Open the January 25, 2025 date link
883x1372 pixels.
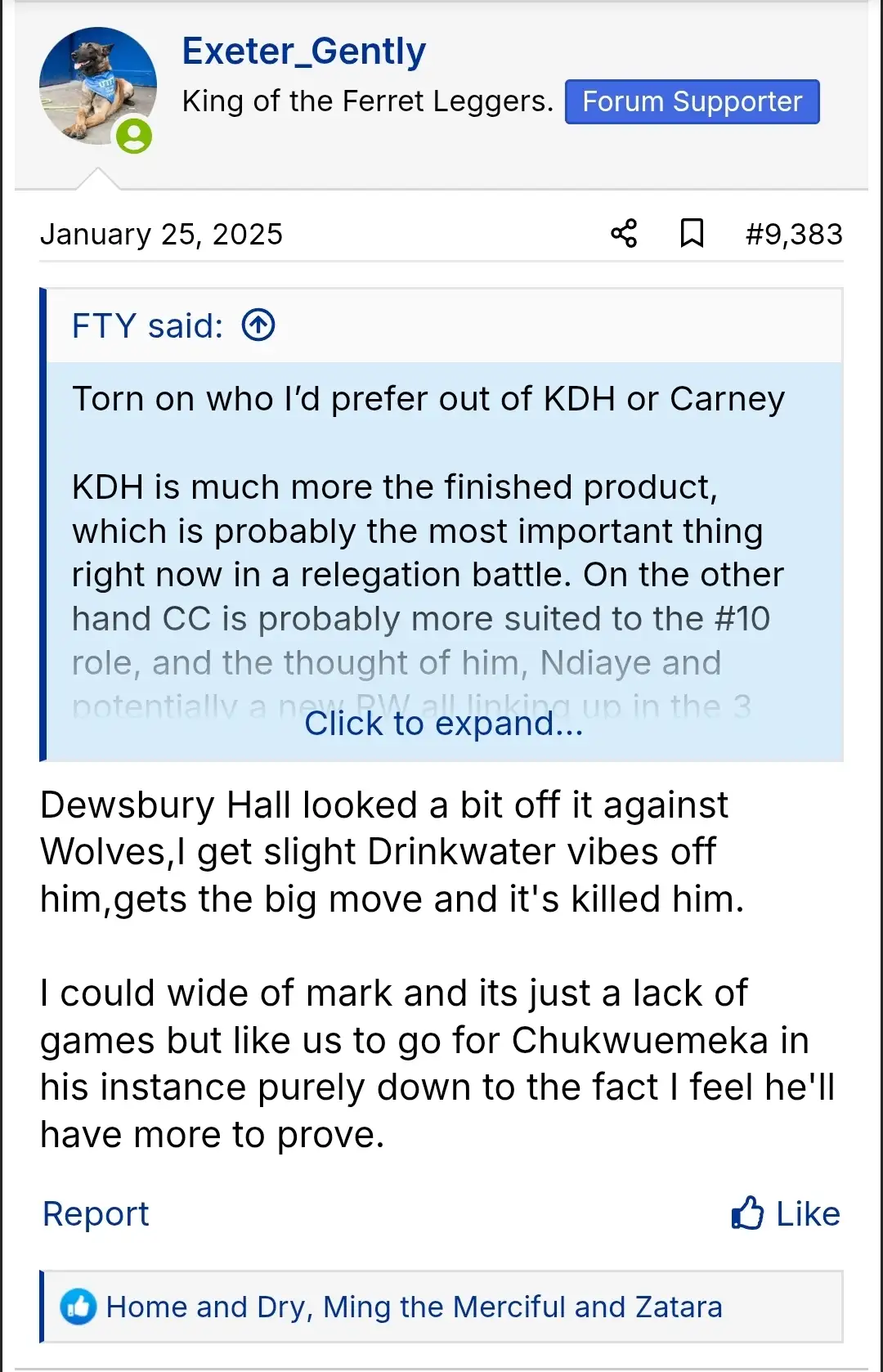pyautogui.click(x=161, y=235)
